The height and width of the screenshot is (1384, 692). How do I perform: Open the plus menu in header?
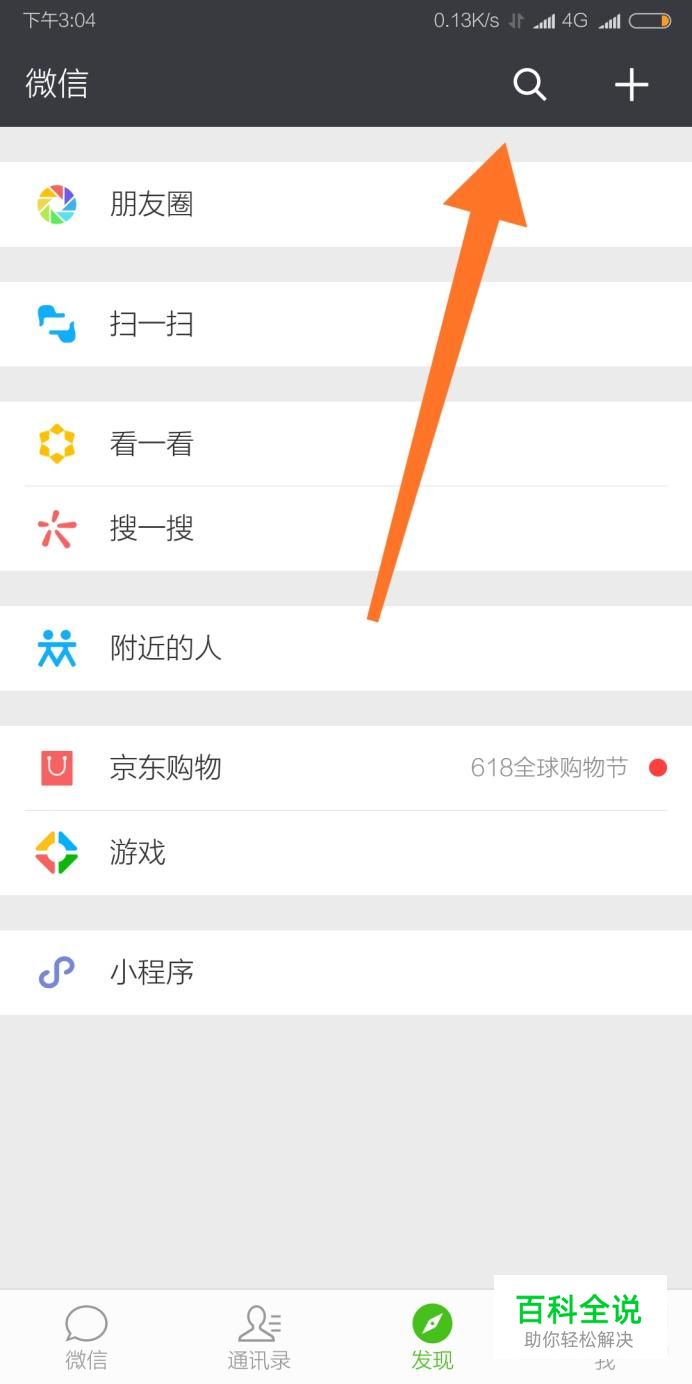tap(631, 85)
